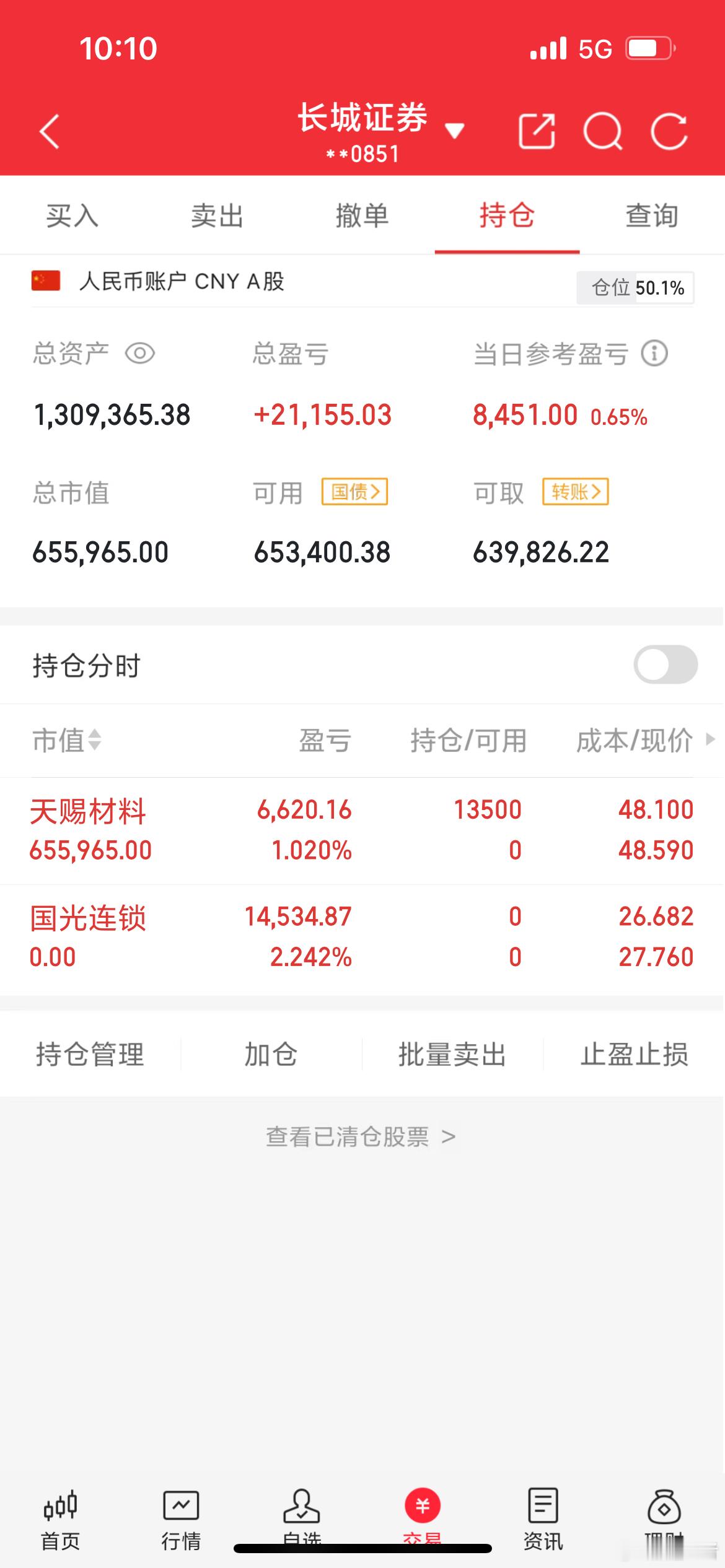Expand the 转账 chevron next to 可取

coord(576,492)
